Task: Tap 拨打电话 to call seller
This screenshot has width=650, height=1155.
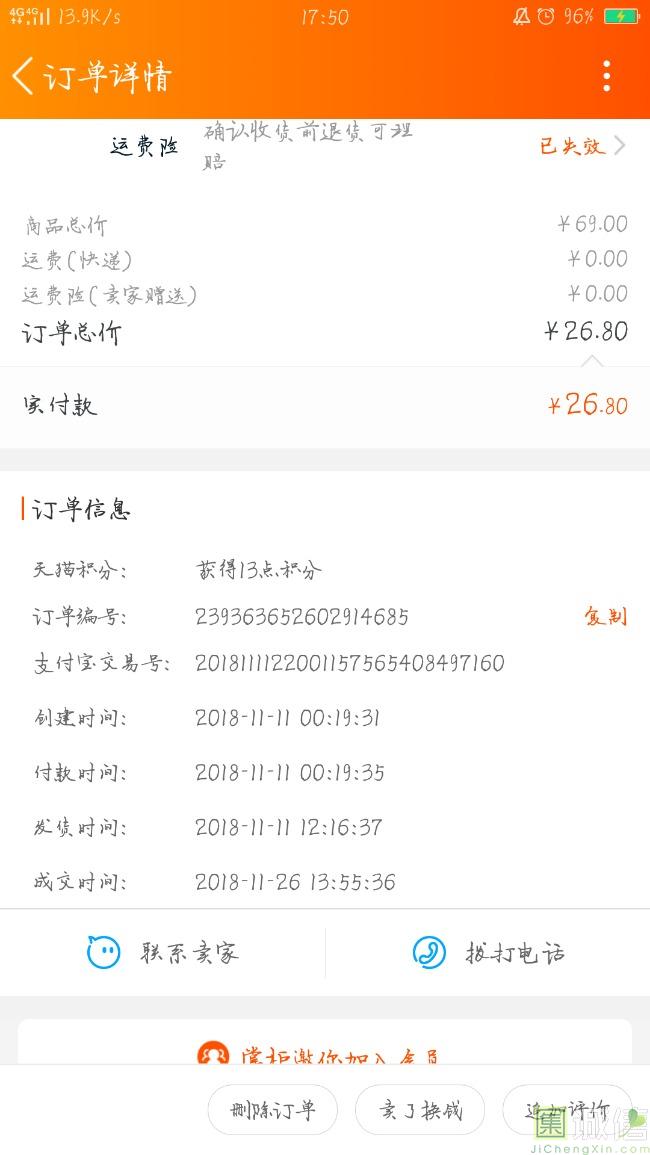Action: 488,952
